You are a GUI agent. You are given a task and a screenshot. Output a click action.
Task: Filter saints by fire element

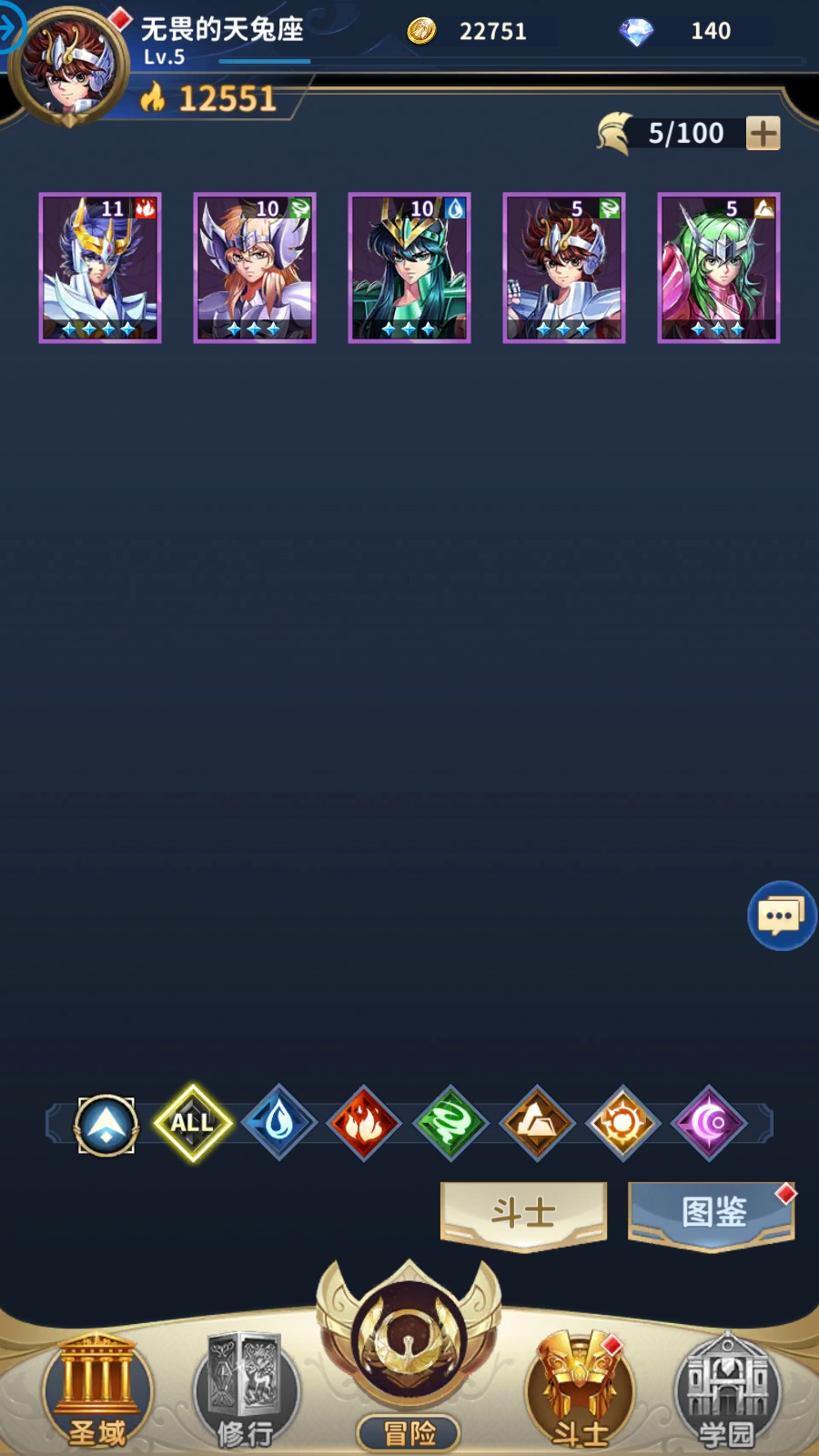pos(364,1123)
